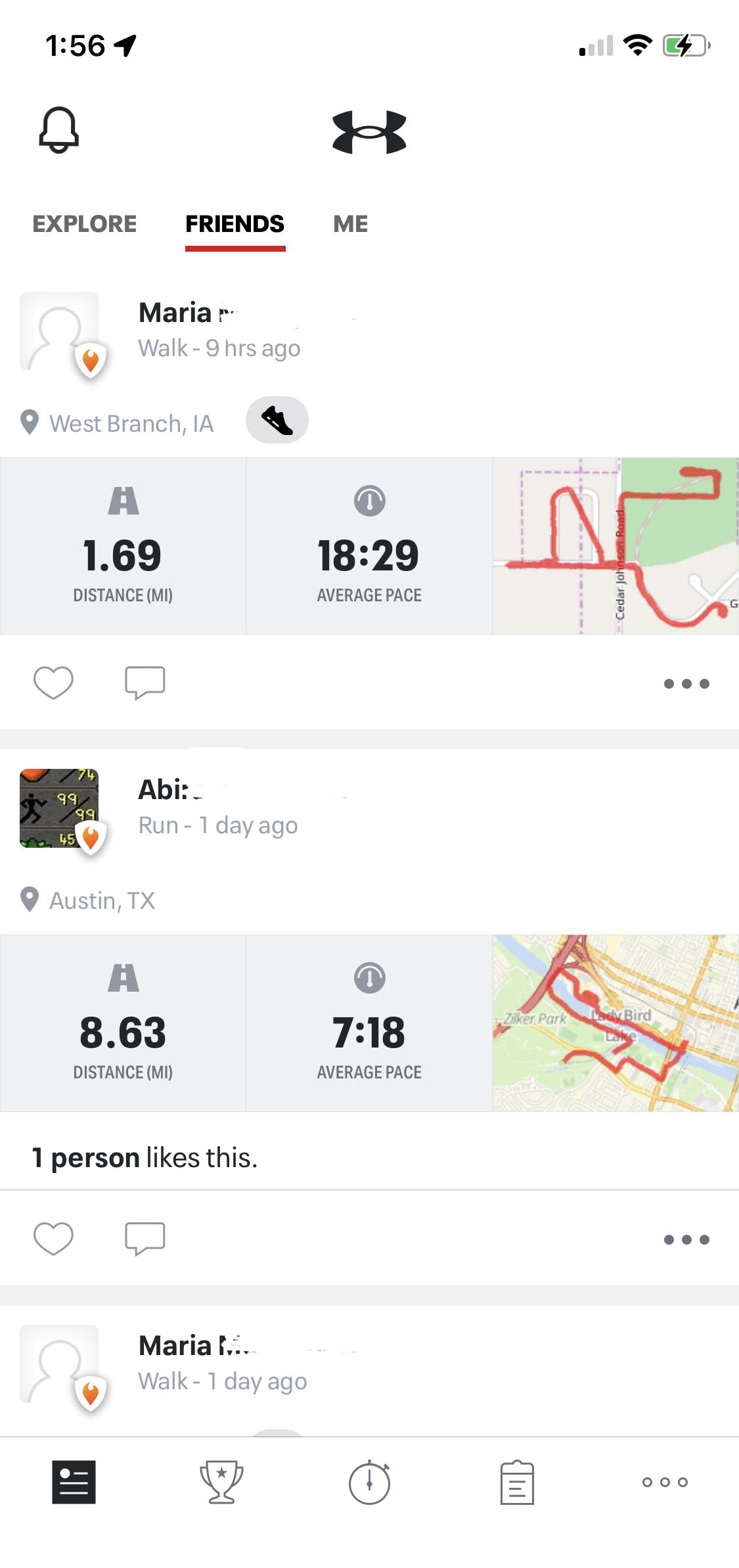This screenshot has height=1568, width=739.
Task: Tap the shoe gear chip
Action: pyautogui.click(x=277, y=420)
